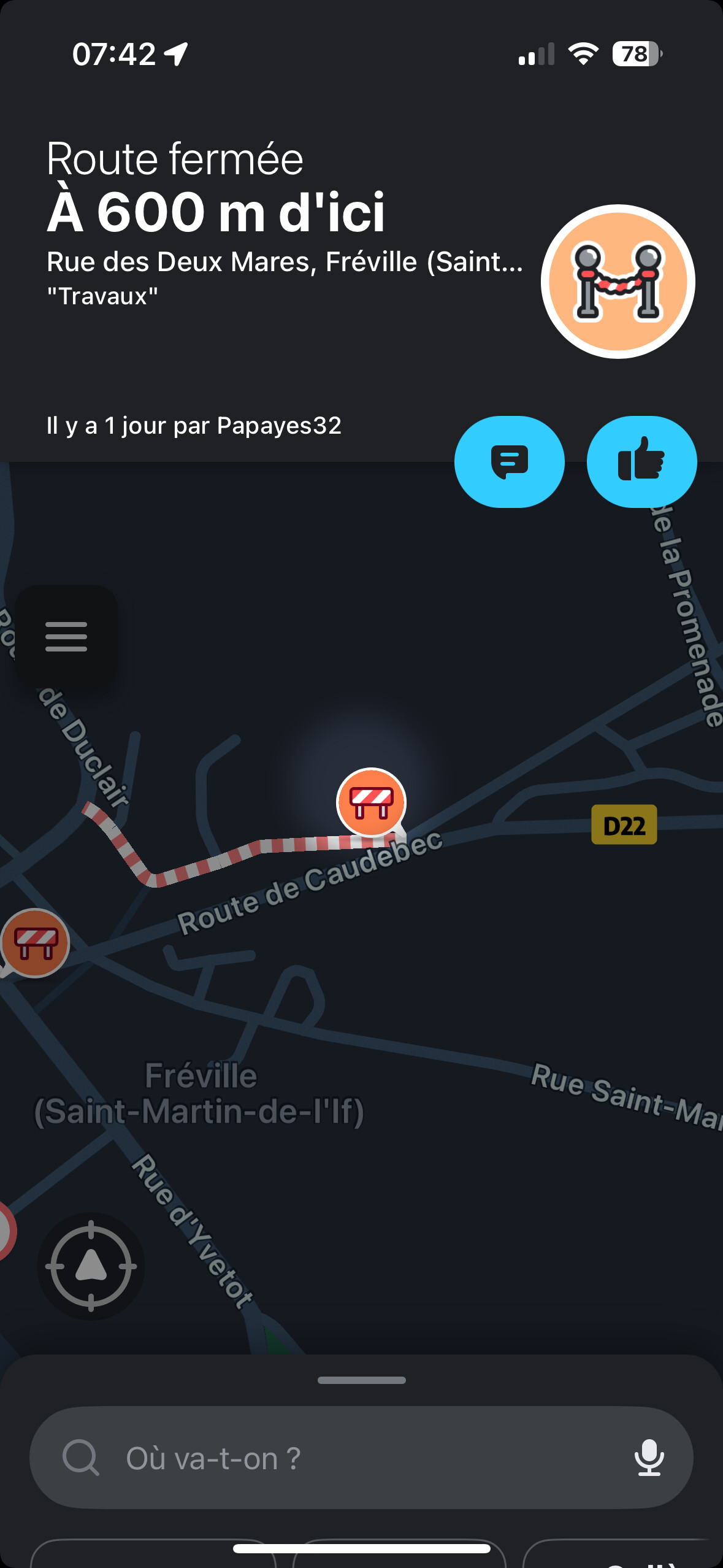
Task: Open the hamburger menu
Action: pyautogui.click(x=66, y=636)
